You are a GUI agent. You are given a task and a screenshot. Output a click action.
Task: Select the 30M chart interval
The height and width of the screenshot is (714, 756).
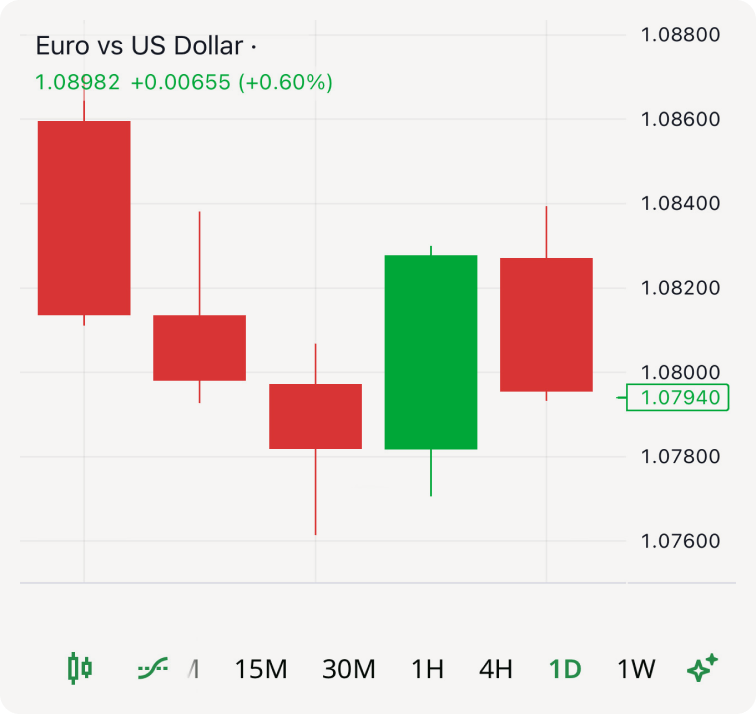(x=348, y=669)
